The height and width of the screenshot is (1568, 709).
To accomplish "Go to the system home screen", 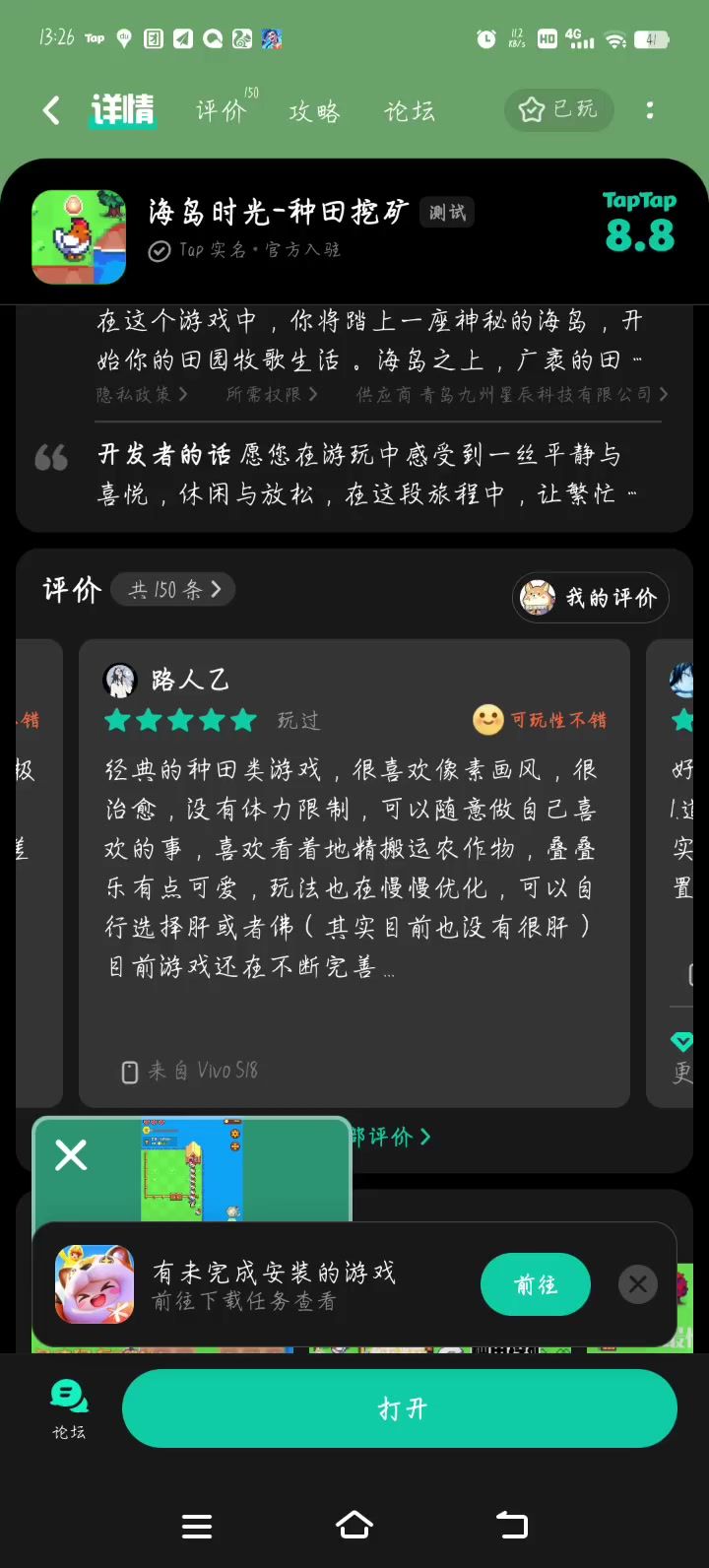I will point(354,1526).
